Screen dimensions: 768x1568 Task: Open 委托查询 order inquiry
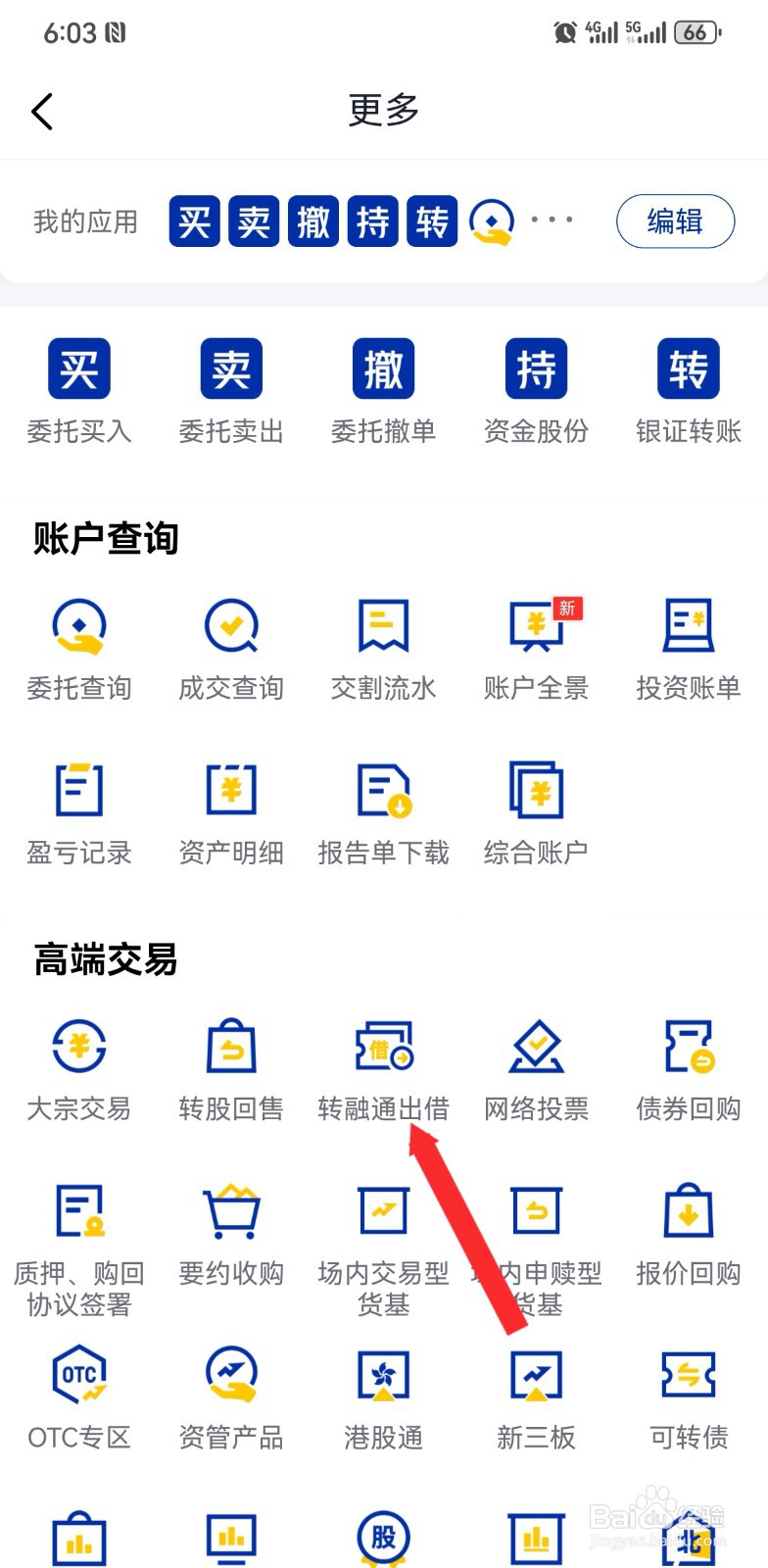[78, 647]
